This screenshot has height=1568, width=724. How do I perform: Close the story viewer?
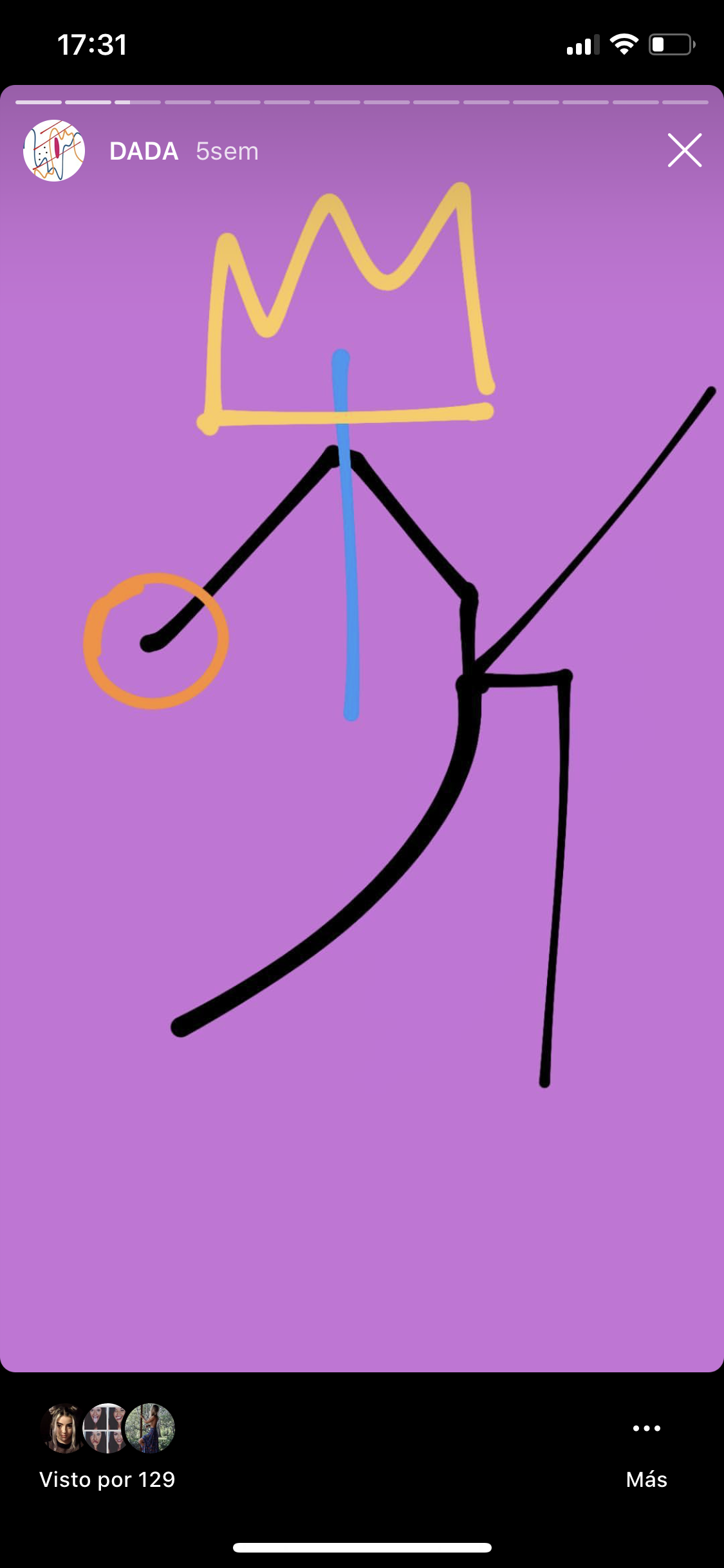click(684, 151)
